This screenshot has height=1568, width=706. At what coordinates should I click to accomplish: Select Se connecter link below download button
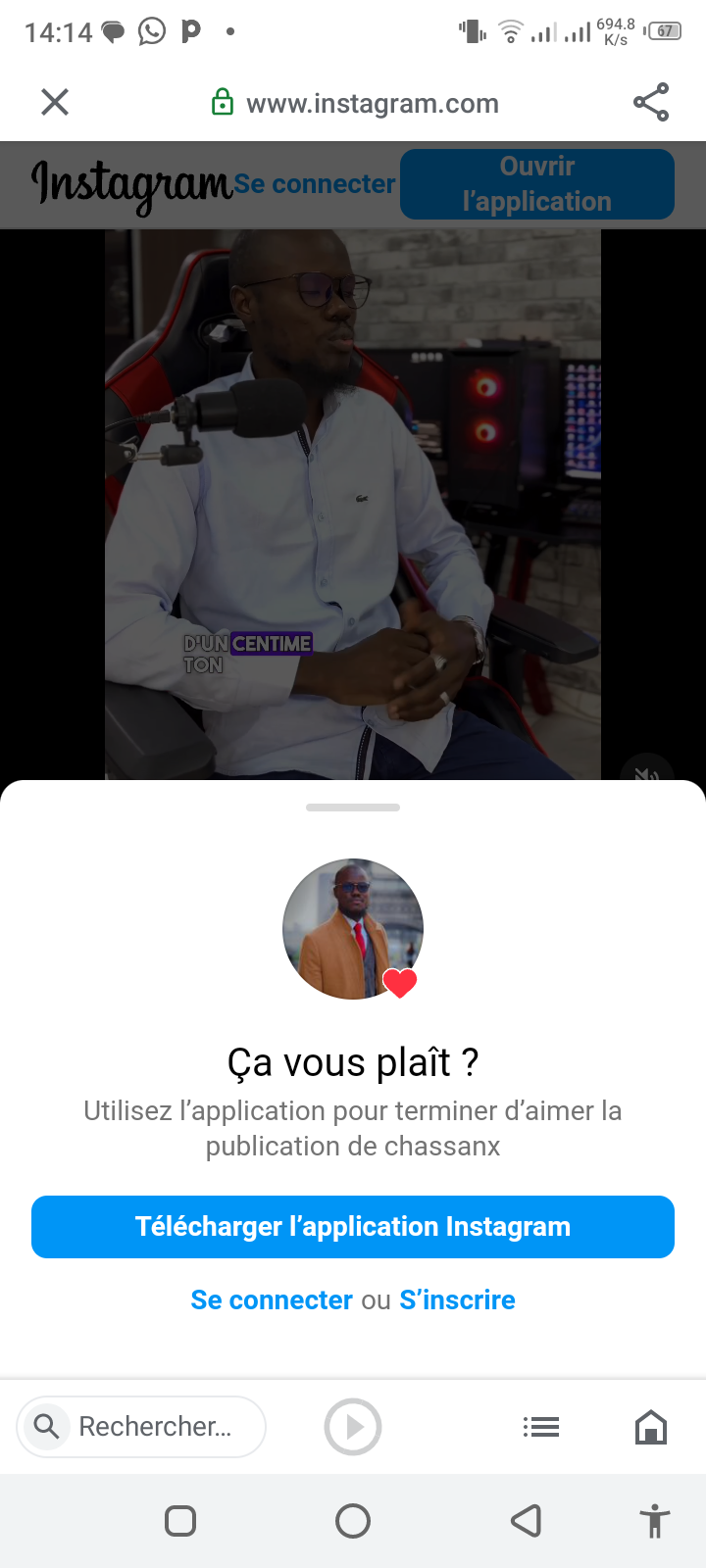click(272, 1299)
